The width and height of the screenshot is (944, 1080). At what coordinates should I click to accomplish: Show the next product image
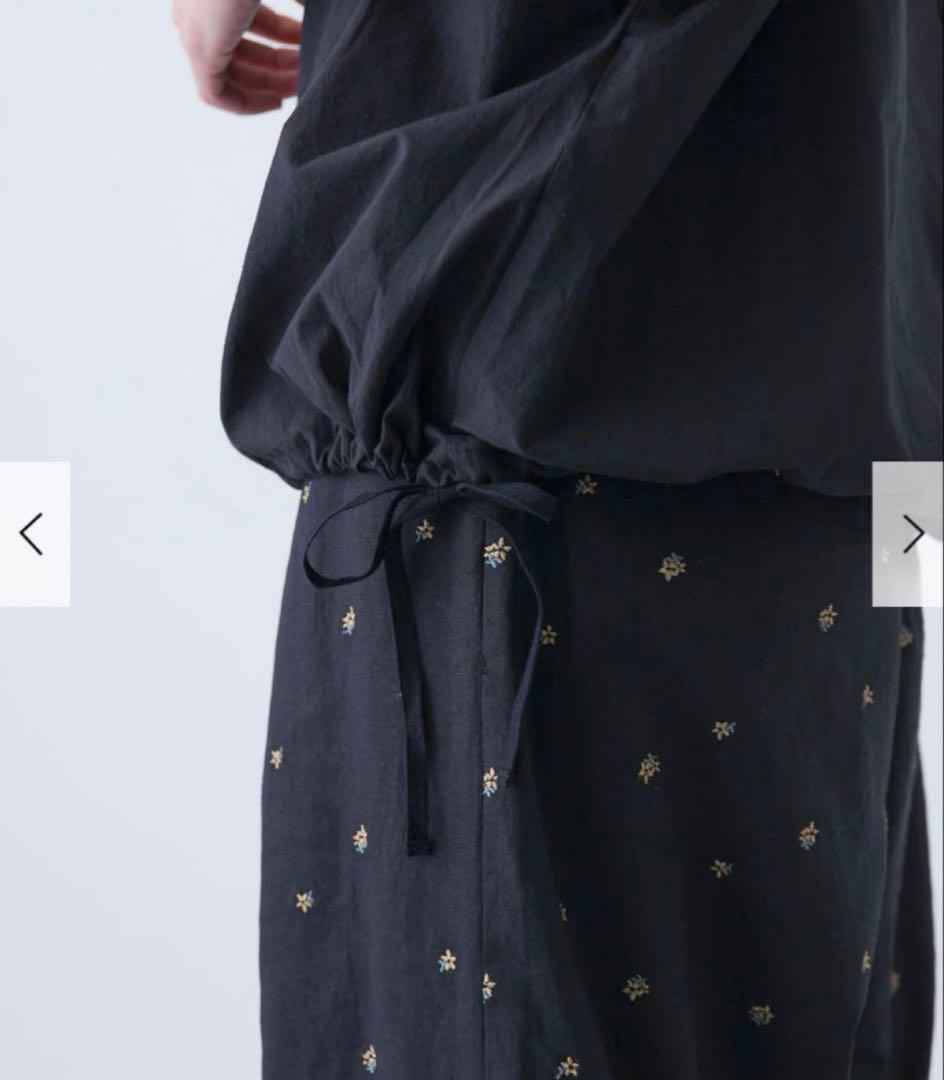click(910, 534)
